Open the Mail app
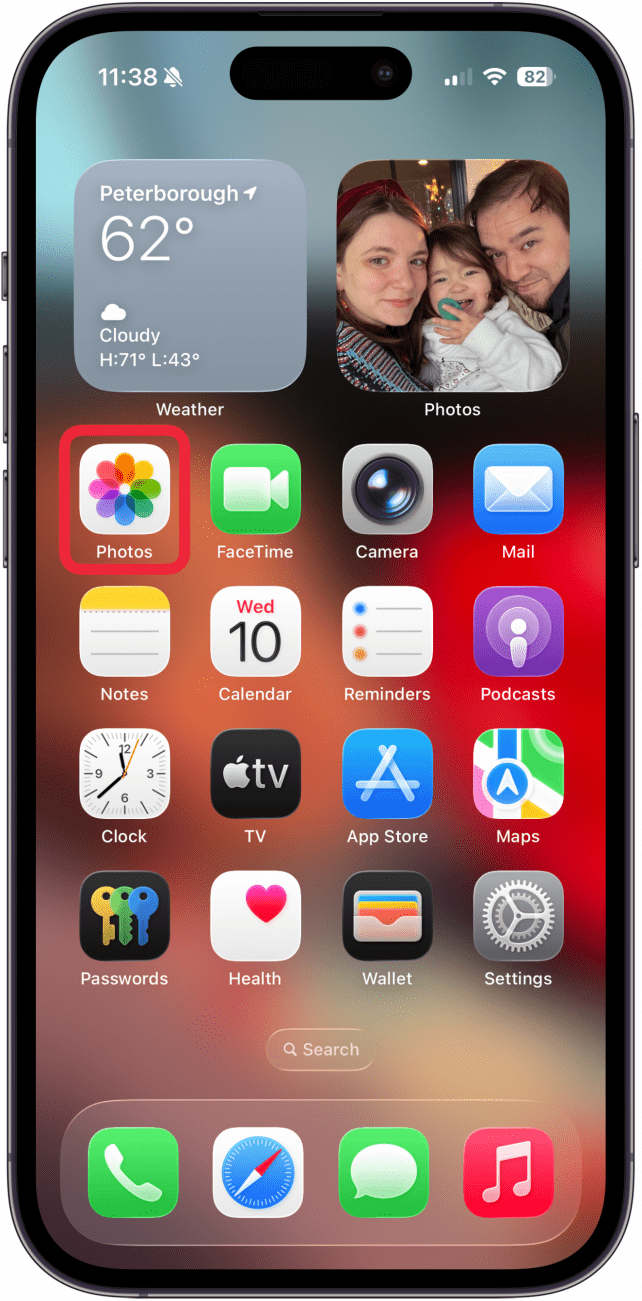 tap(518, 490)
